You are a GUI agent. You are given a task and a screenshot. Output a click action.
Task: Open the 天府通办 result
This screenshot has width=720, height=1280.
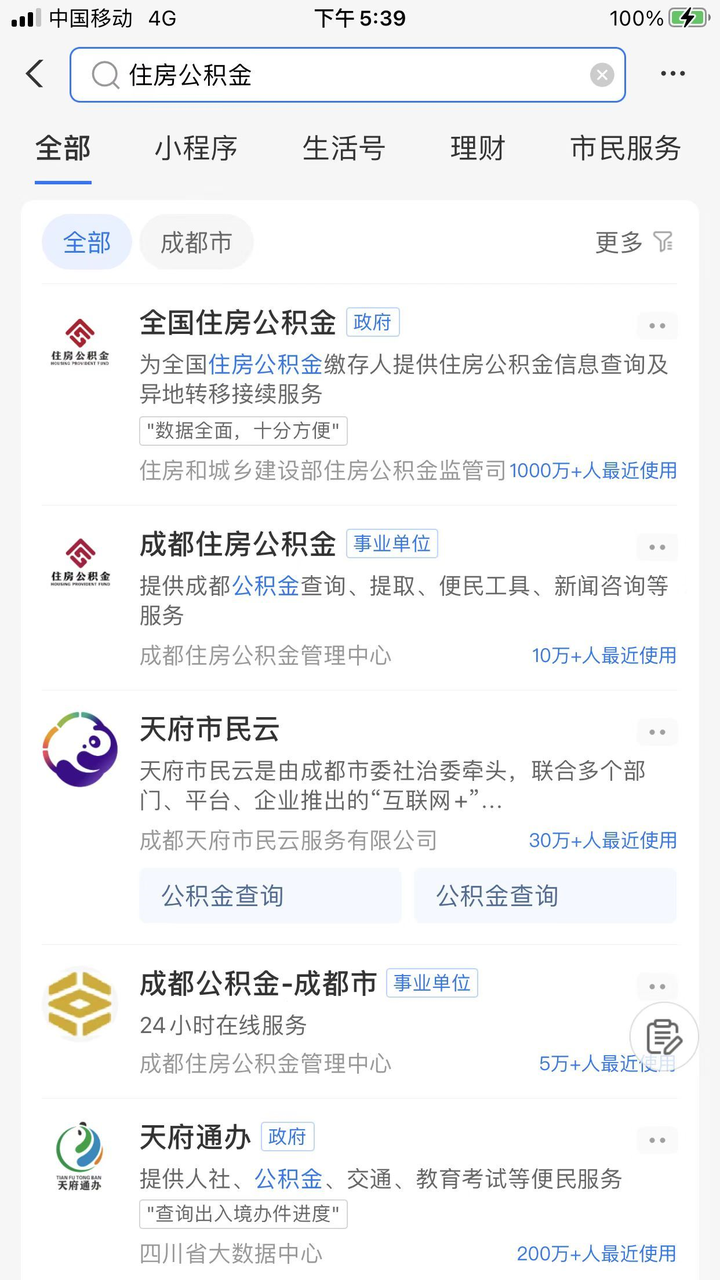point(360,1192)
